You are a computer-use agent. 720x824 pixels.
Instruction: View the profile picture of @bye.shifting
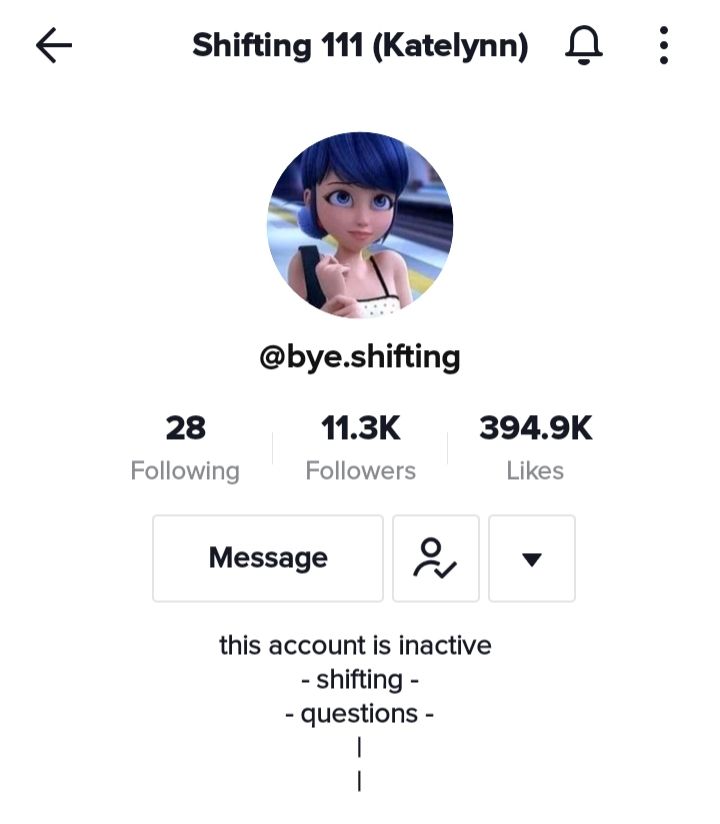click(360, 225)
